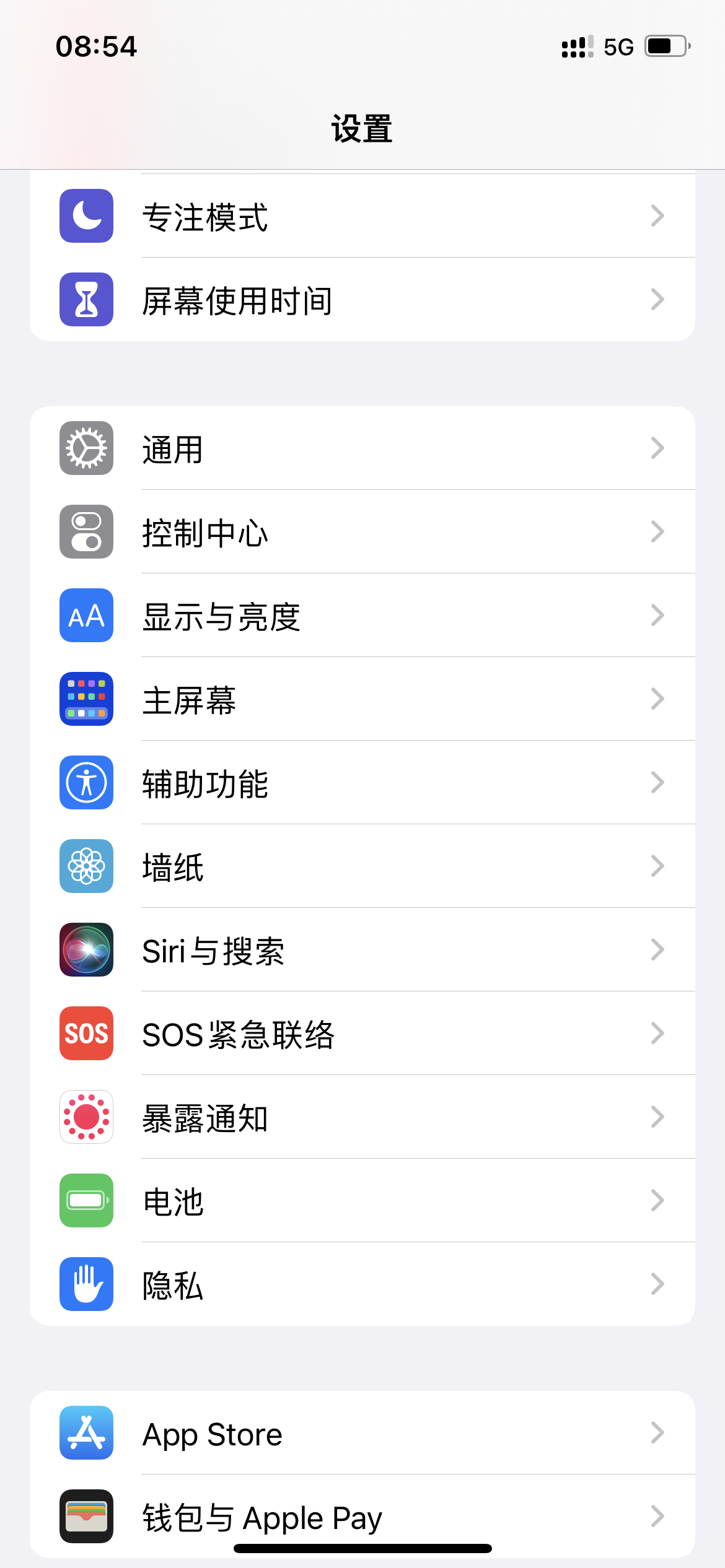The width and height of the screenshot is (725, 1568).
Task: Open Siri与搜索 settings
Action: [x=362, y=950]
